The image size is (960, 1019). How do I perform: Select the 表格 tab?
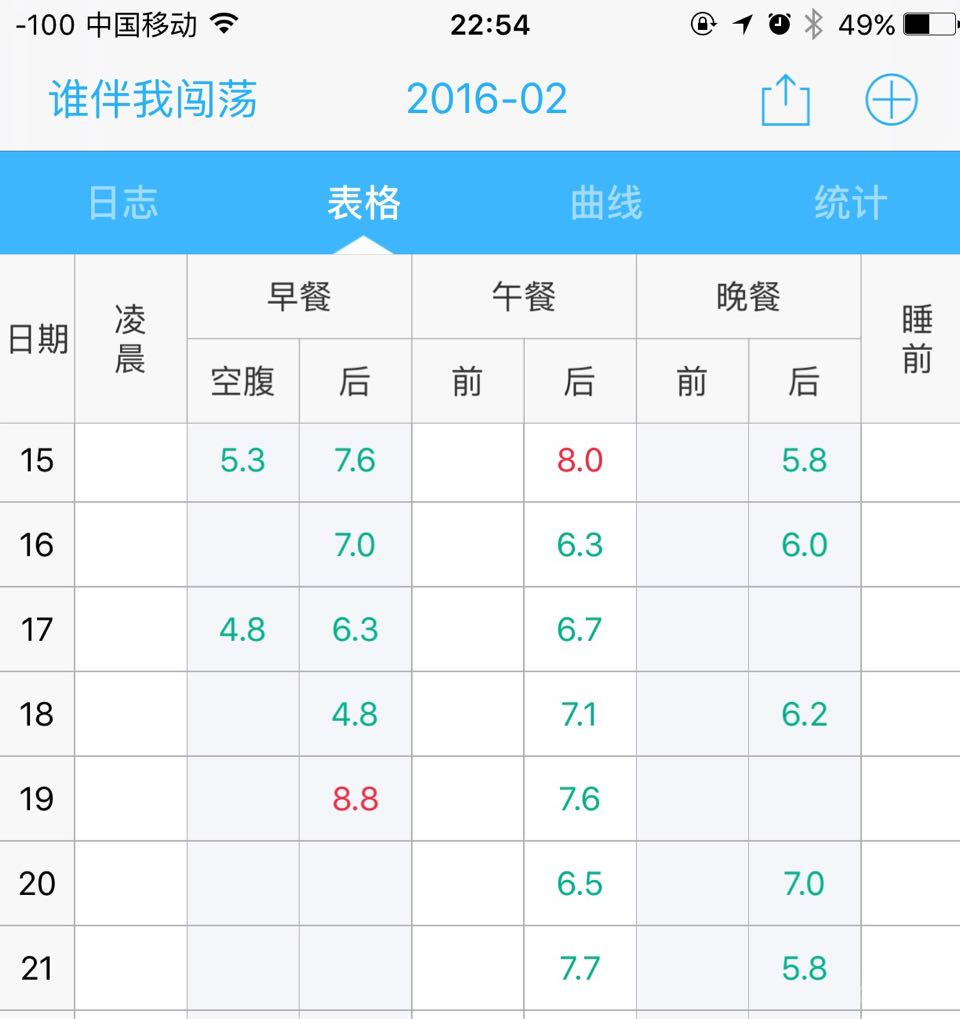[x=364, y=203]
